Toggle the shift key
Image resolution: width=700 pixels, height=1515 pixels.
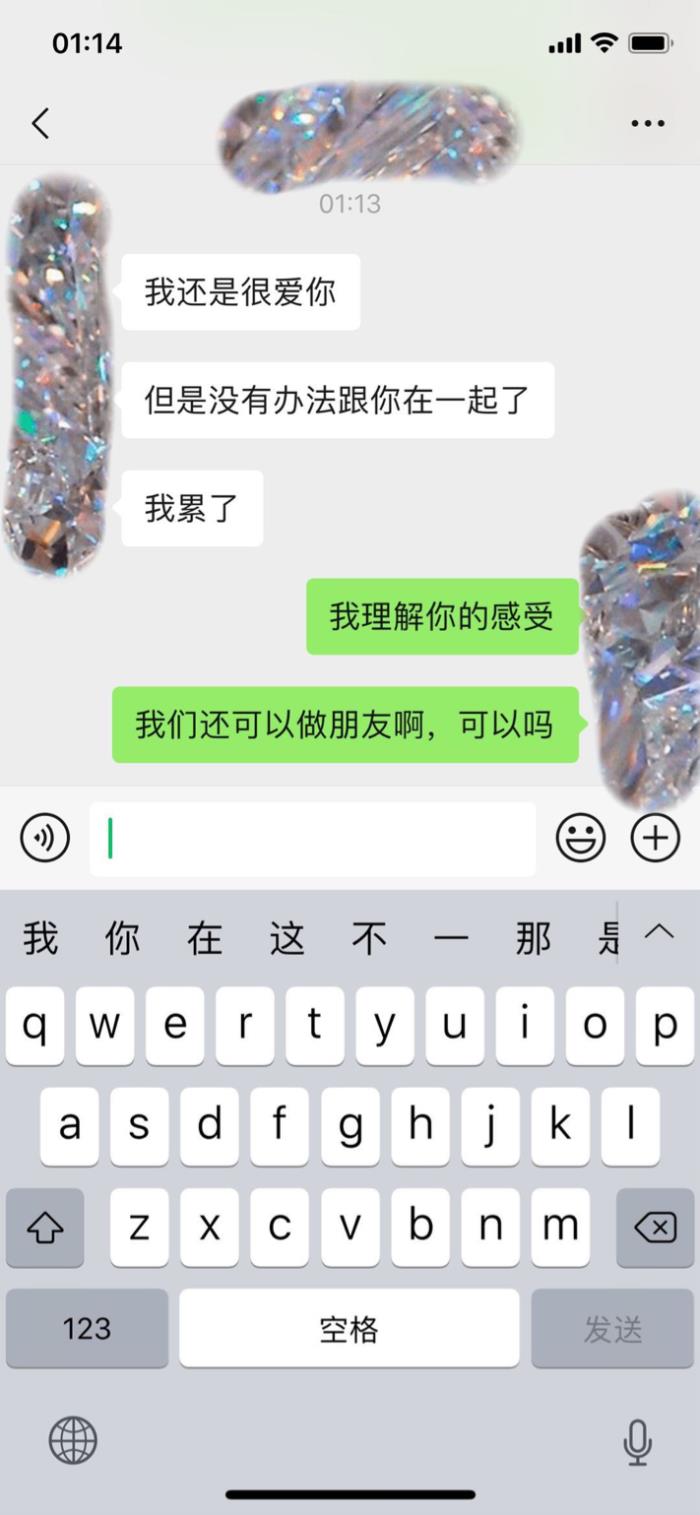pyautogui.click(x=44, y=1227)
